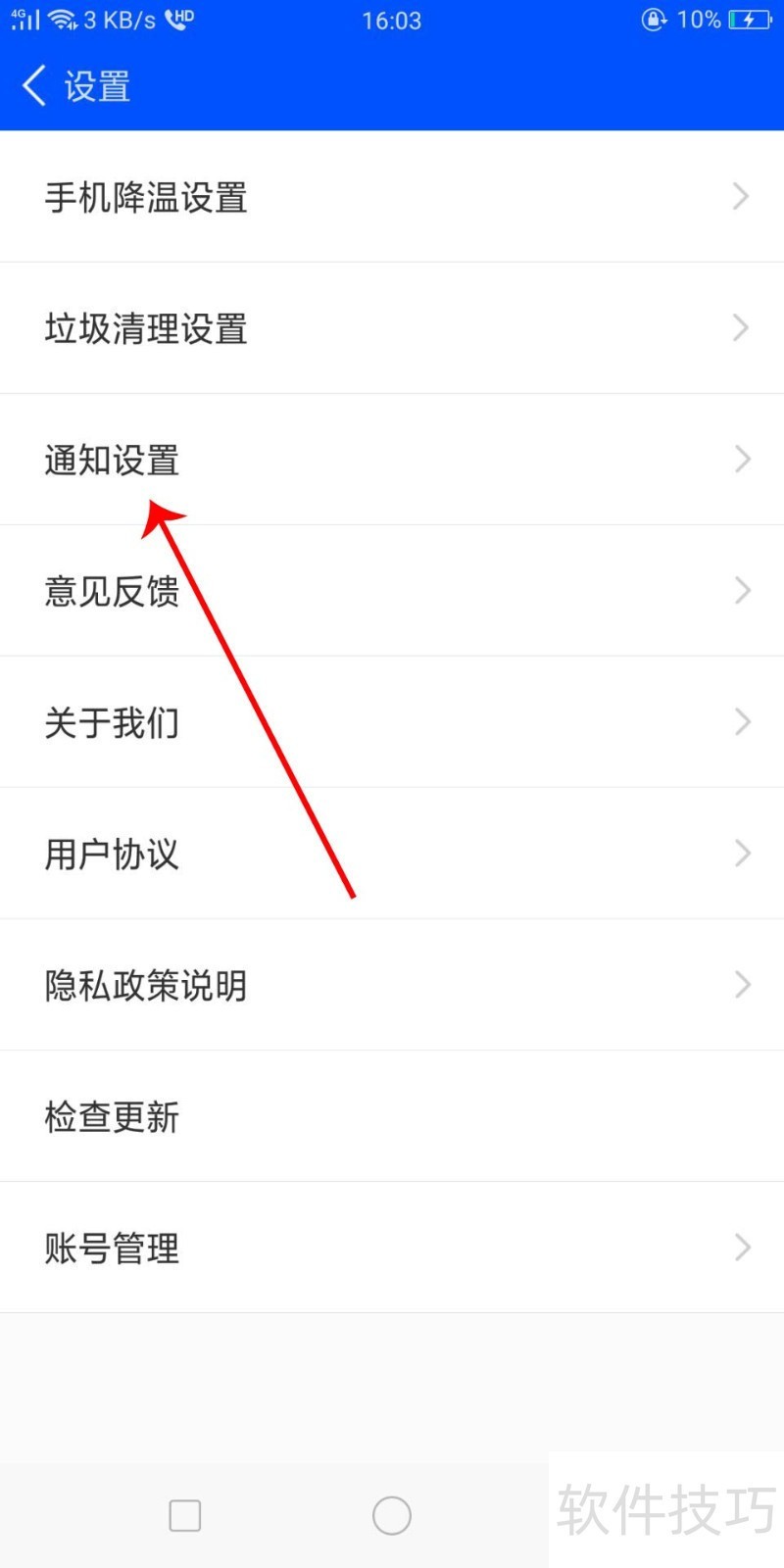Tap the system recent apps square button
Screen dimensions: 784x1568
click(x=185, y=1515)
